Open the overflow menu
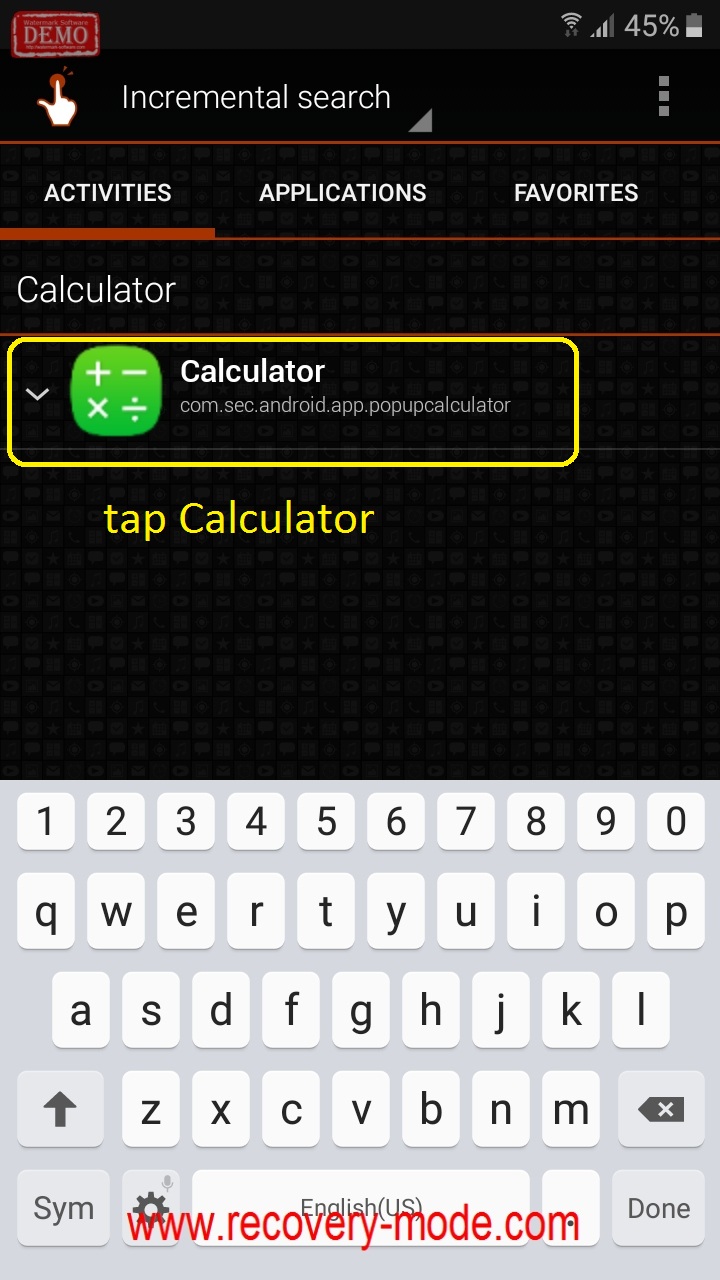This screenshot has width=720, height=1280. tap(663, 97)
